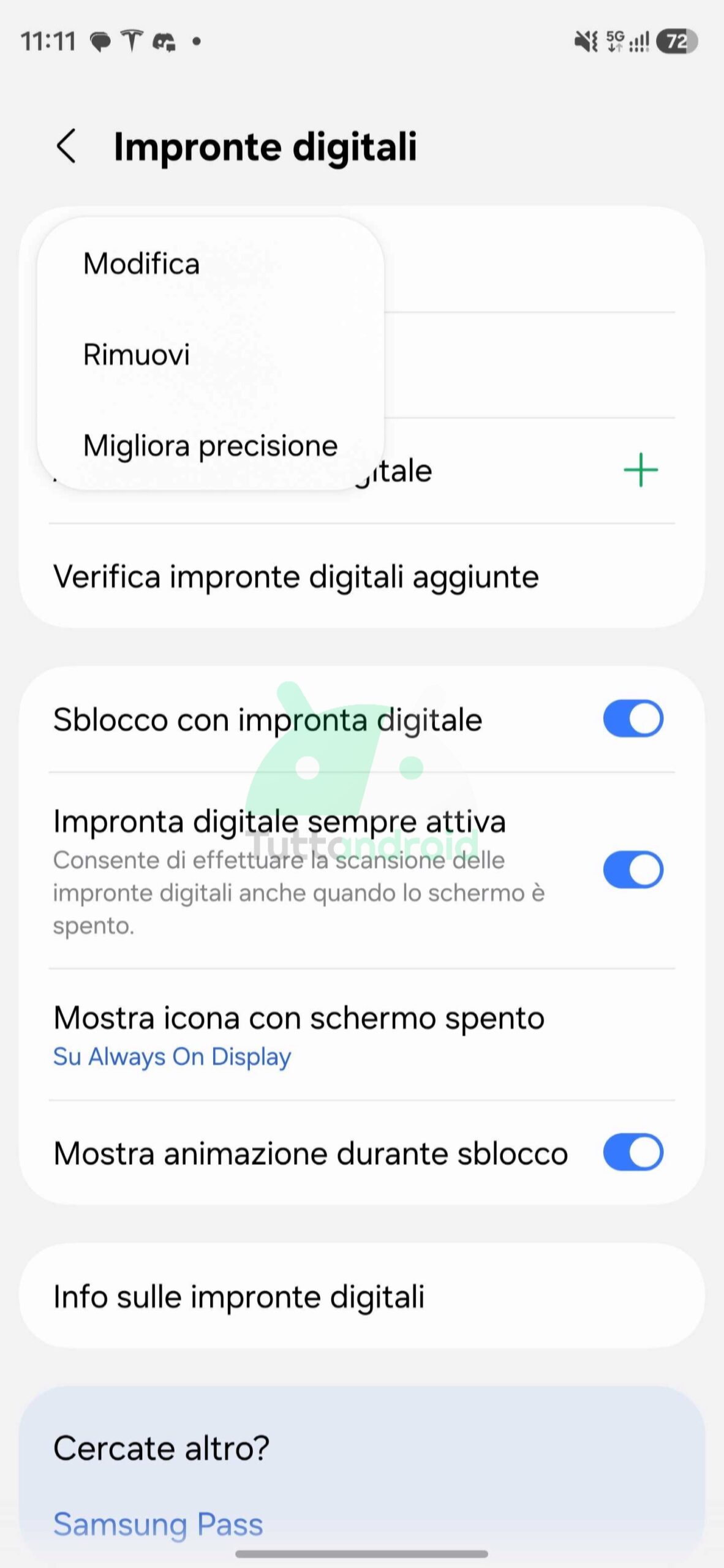
Task: Click the Su Always On Display link
Action: [x=171, y=1056]
